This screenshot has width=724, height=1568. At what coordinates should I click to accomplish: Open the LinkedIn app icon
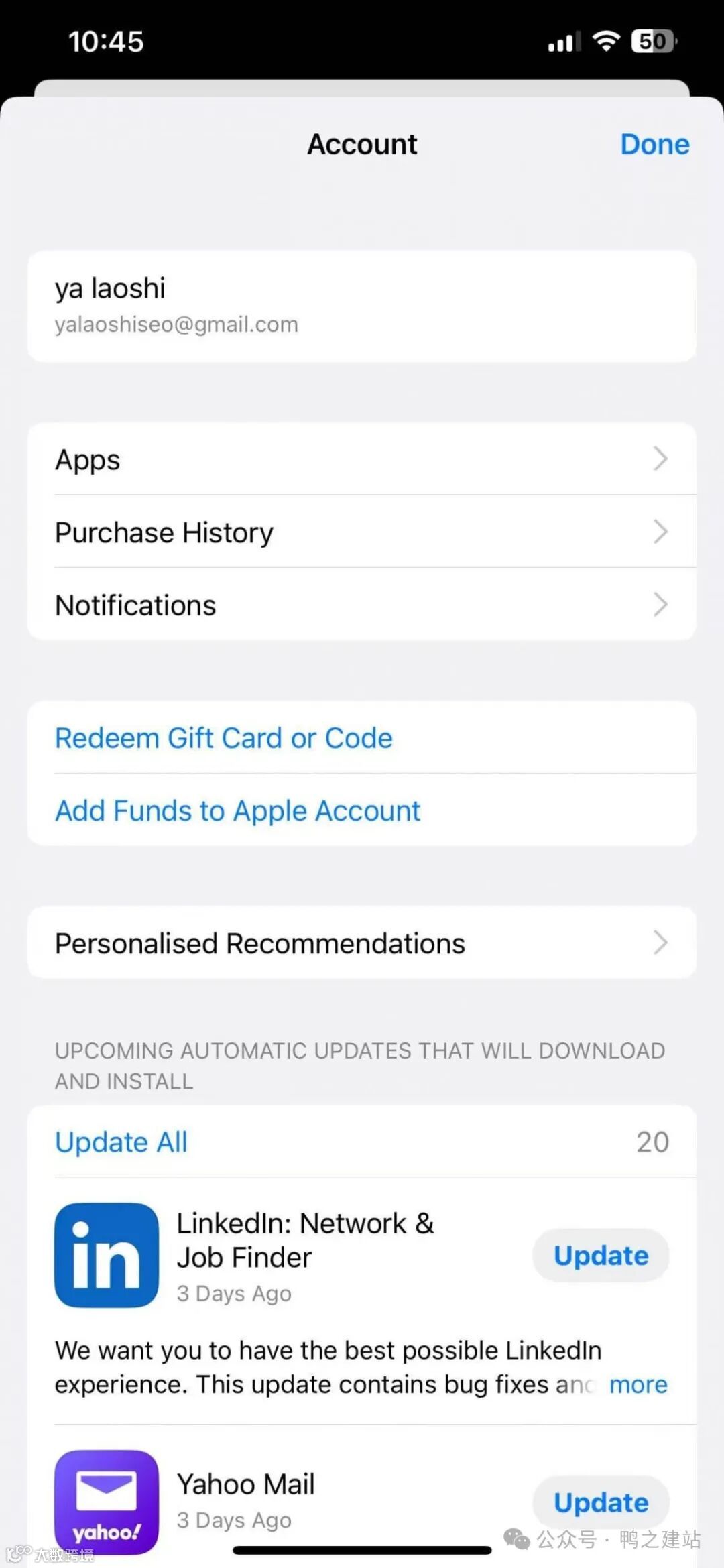(x=105, y=1255)
